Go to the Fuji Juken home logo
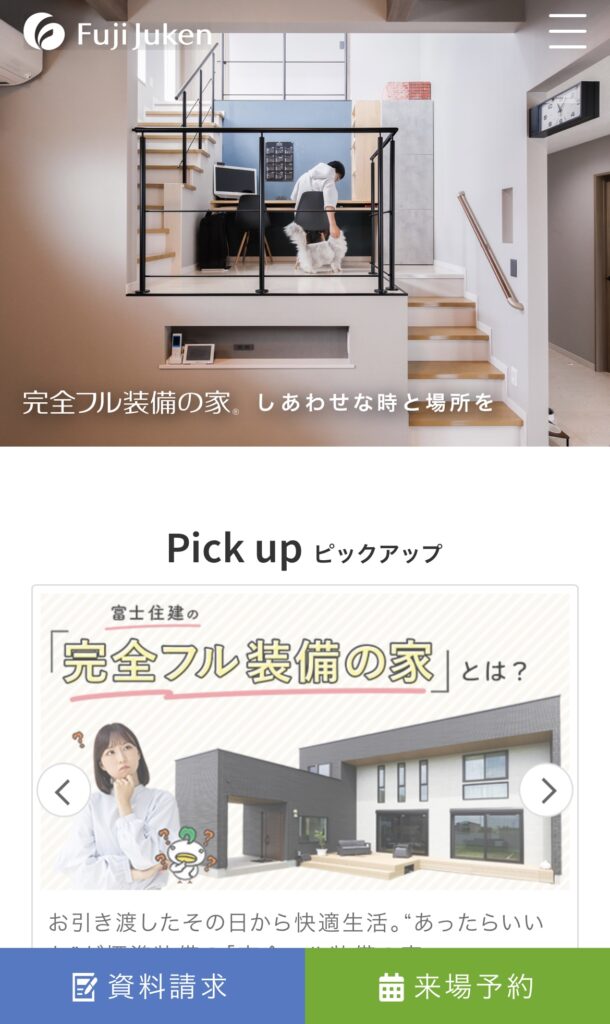The width and height of the screenshot is (610, 1024). tap(118, 33)
